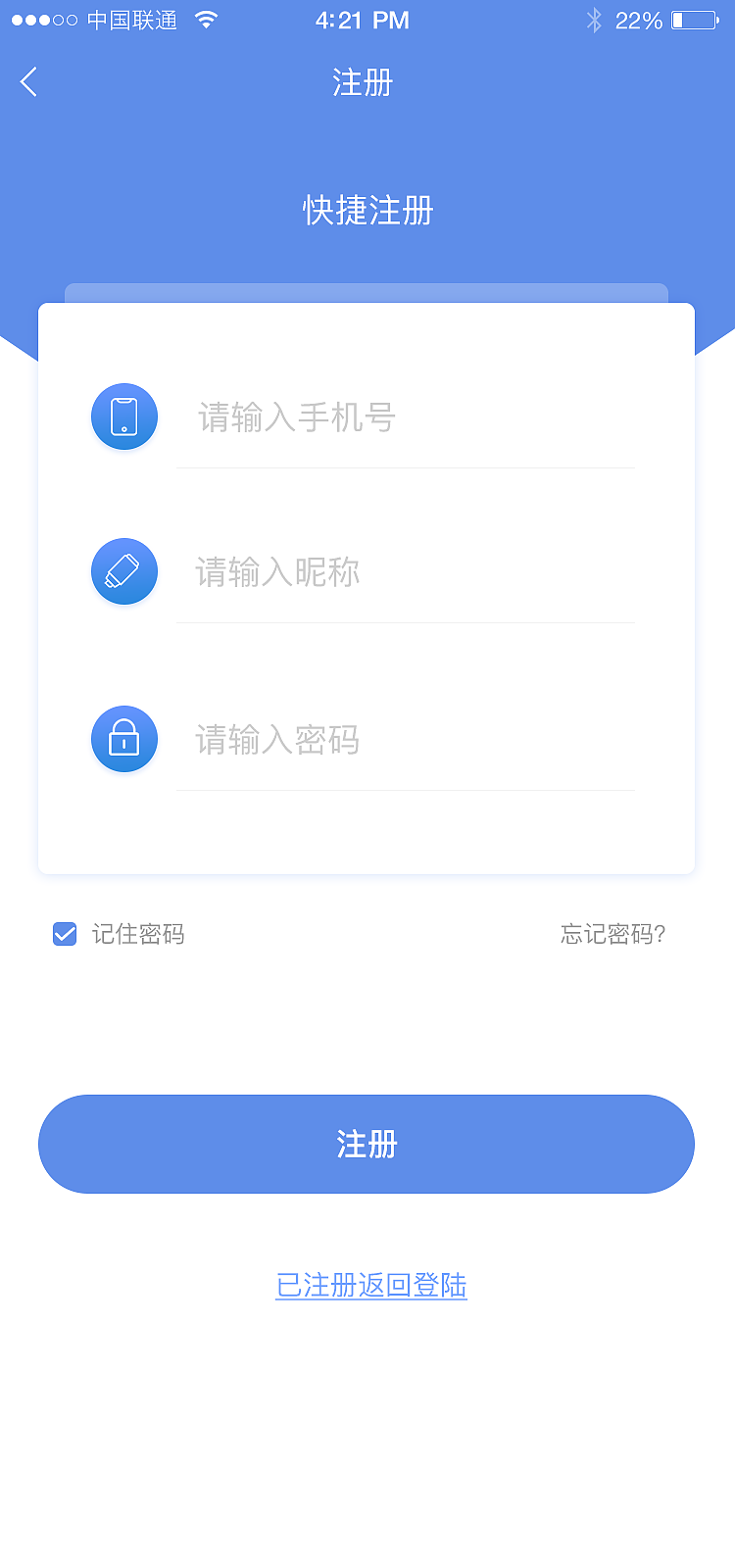Uncheck the 记住密码 remember password checkbox
Screen dimensions: 735x1568
point(64,934)
